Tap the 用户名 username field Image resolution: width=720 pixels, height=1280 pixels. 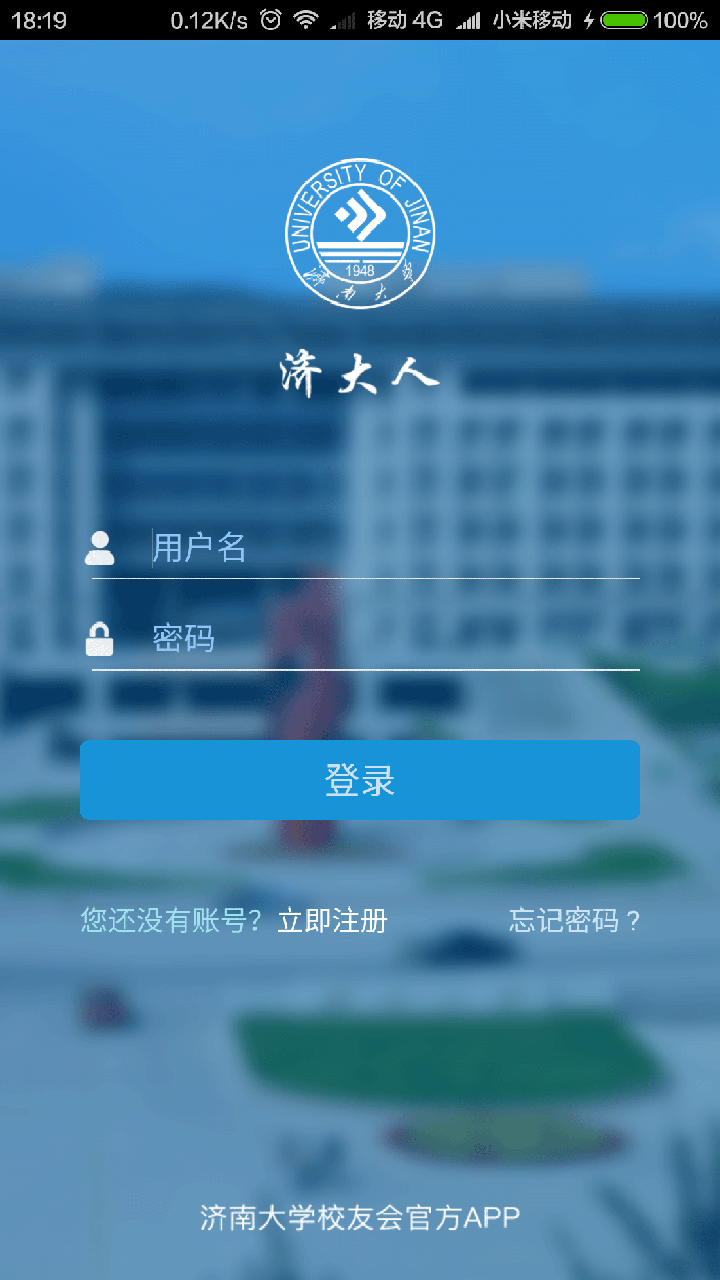pyautogui.click(x=390, y=548)
